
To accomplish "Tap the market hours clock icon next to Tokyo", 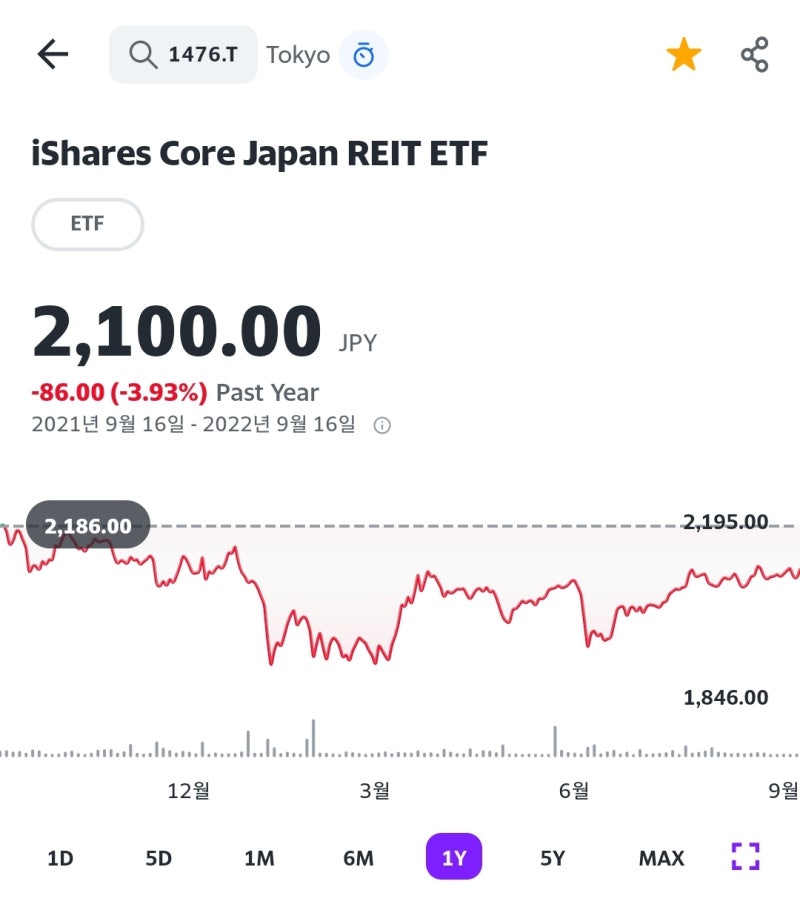I will [364, 55].
